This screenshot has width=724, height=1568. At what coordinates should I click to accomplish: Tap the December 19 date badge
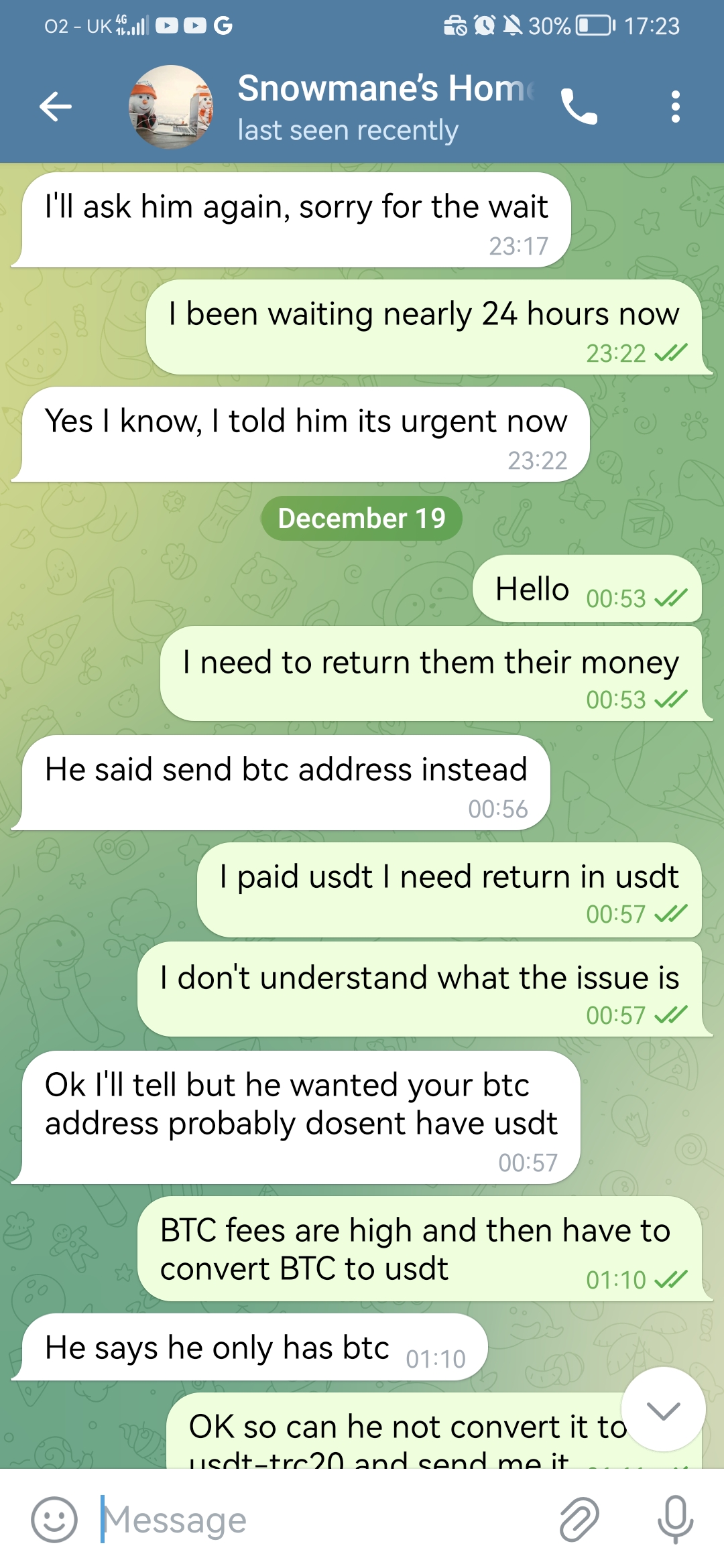tap(361, 517)
